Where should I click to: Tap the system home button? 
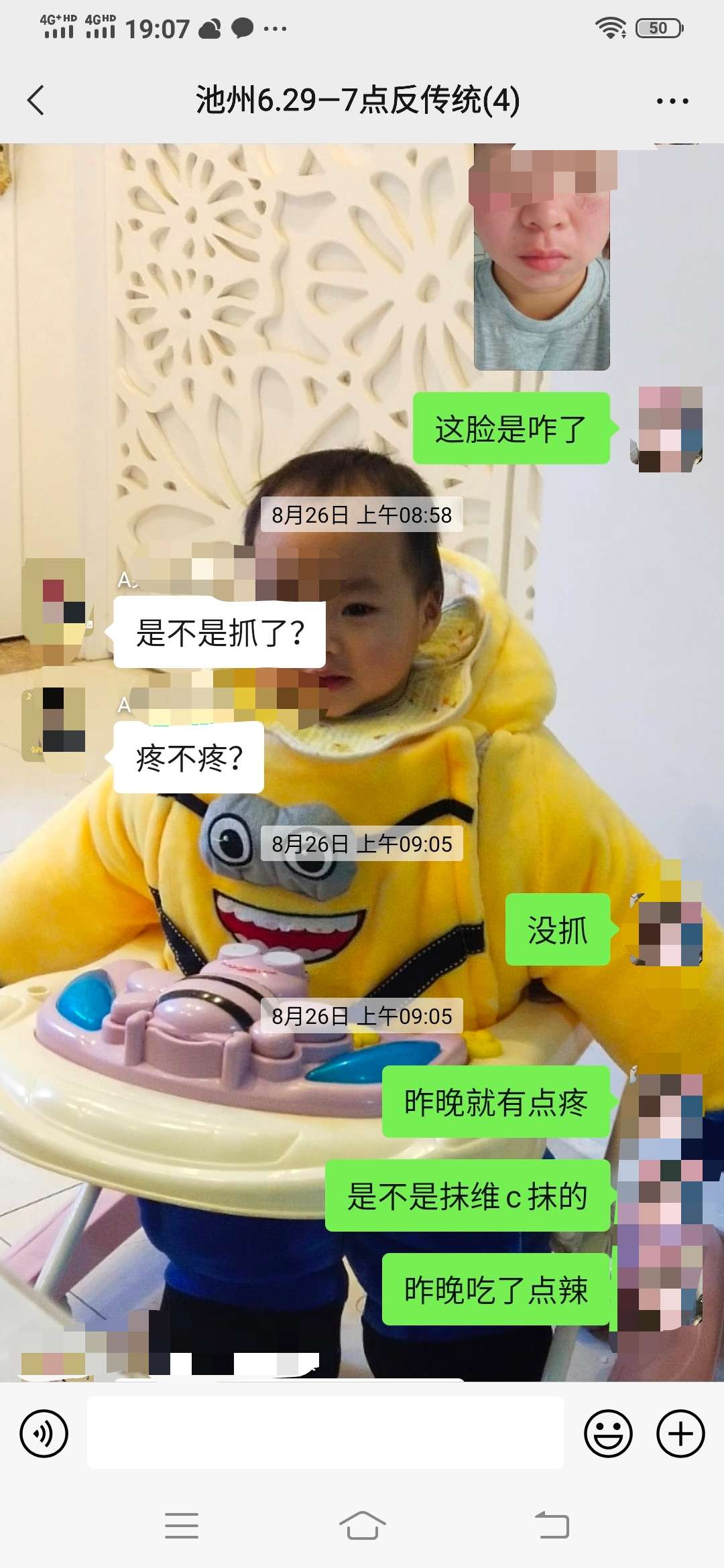click(362, 1526)
